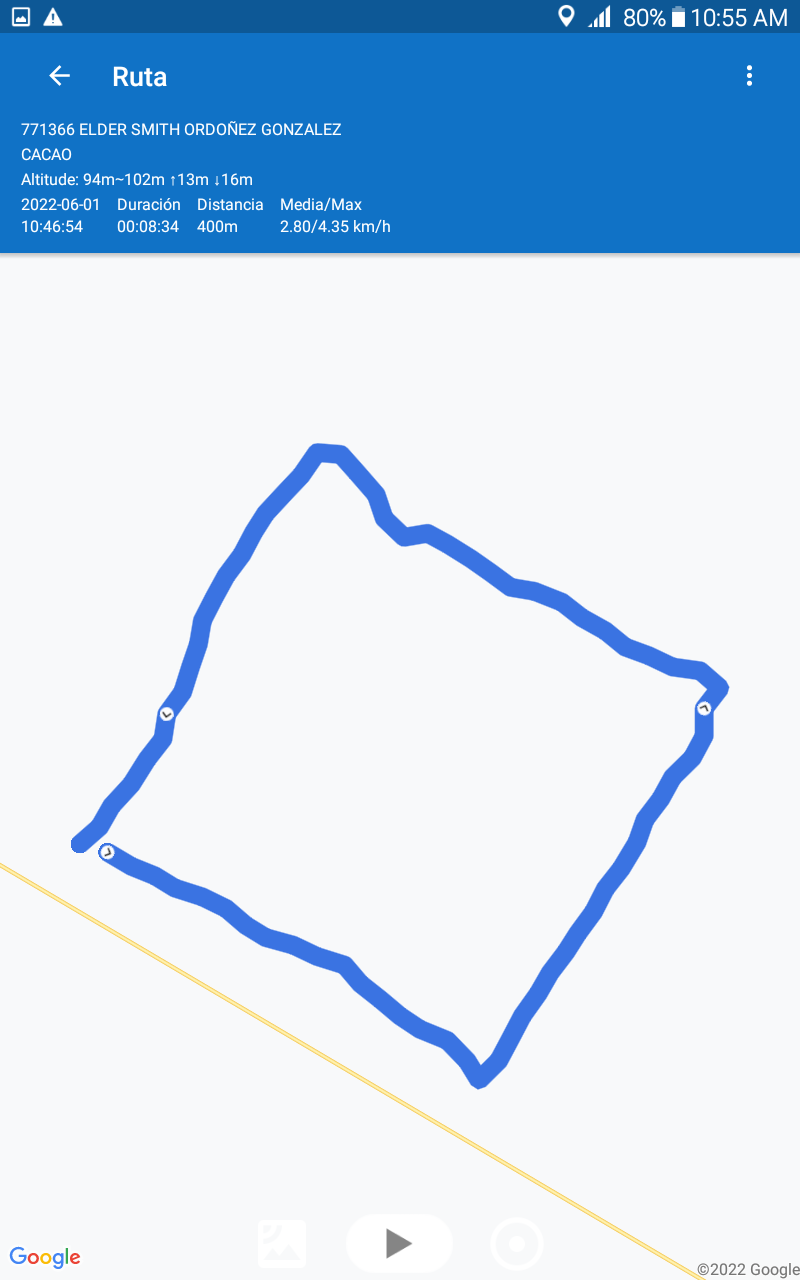Open the overflow menu
The height and width of the screenshot is (1280, 800).
click(x=749, y=76)
